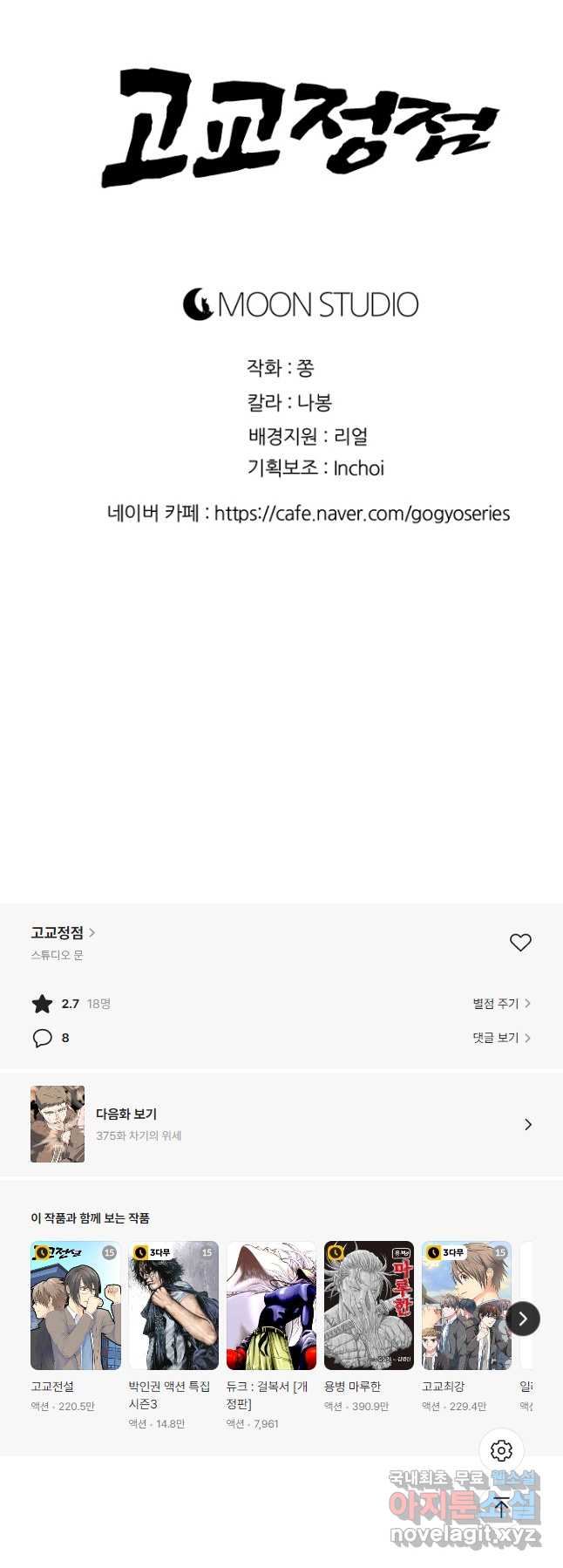Open viewer settings with the gear icon
563x1568 pixels.
click(501, 1451)
